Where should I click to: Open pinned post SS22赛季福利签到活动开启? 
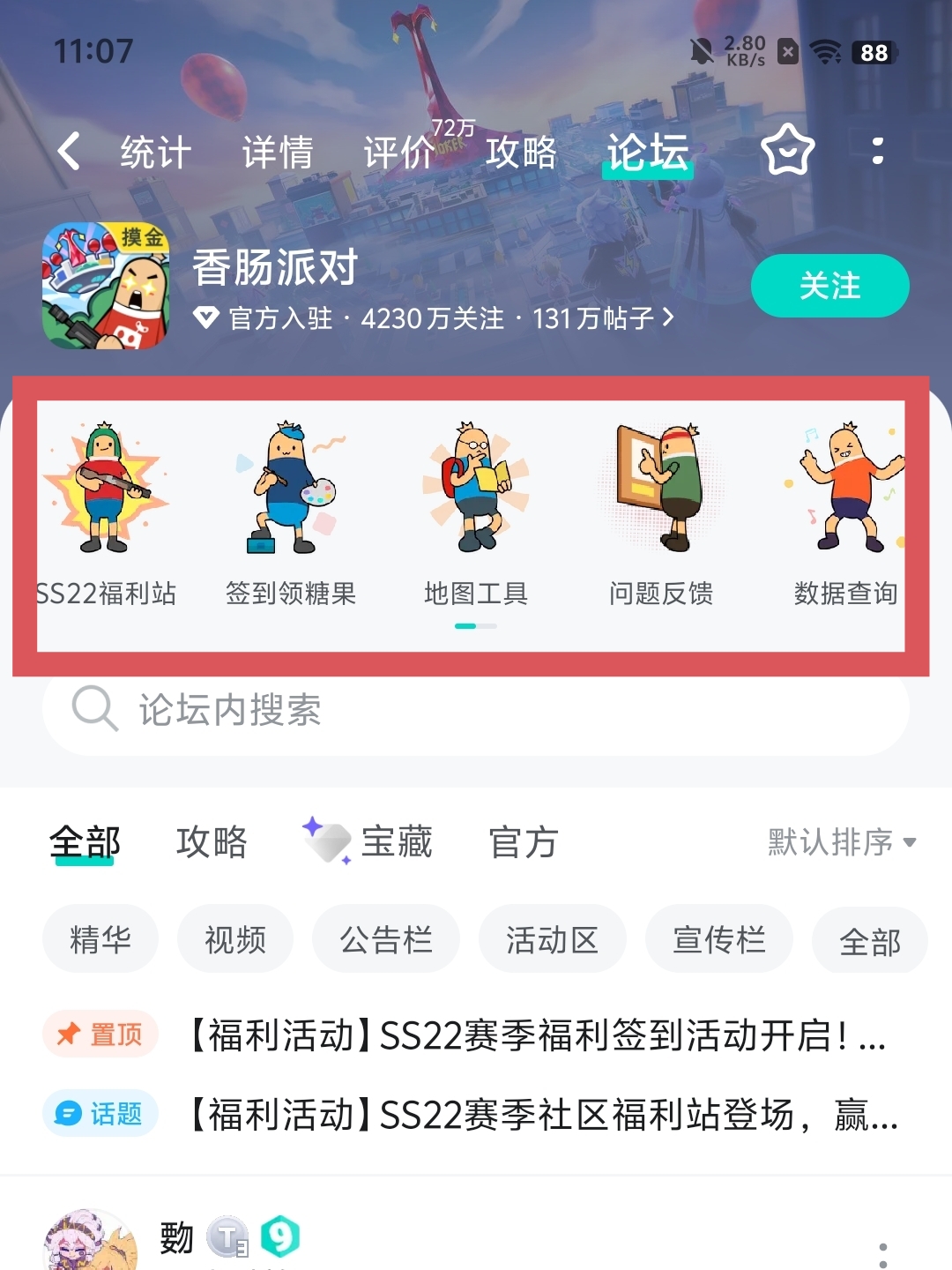[538, 1035]
